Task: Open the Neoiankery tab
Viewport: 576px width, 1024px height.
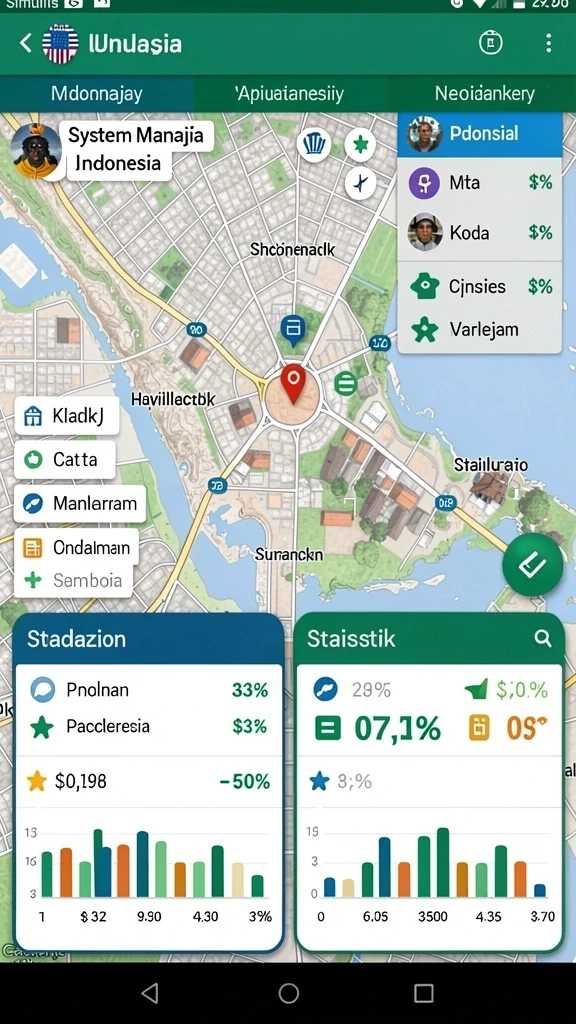Action: pyautogui.click(x=484, y=93)
